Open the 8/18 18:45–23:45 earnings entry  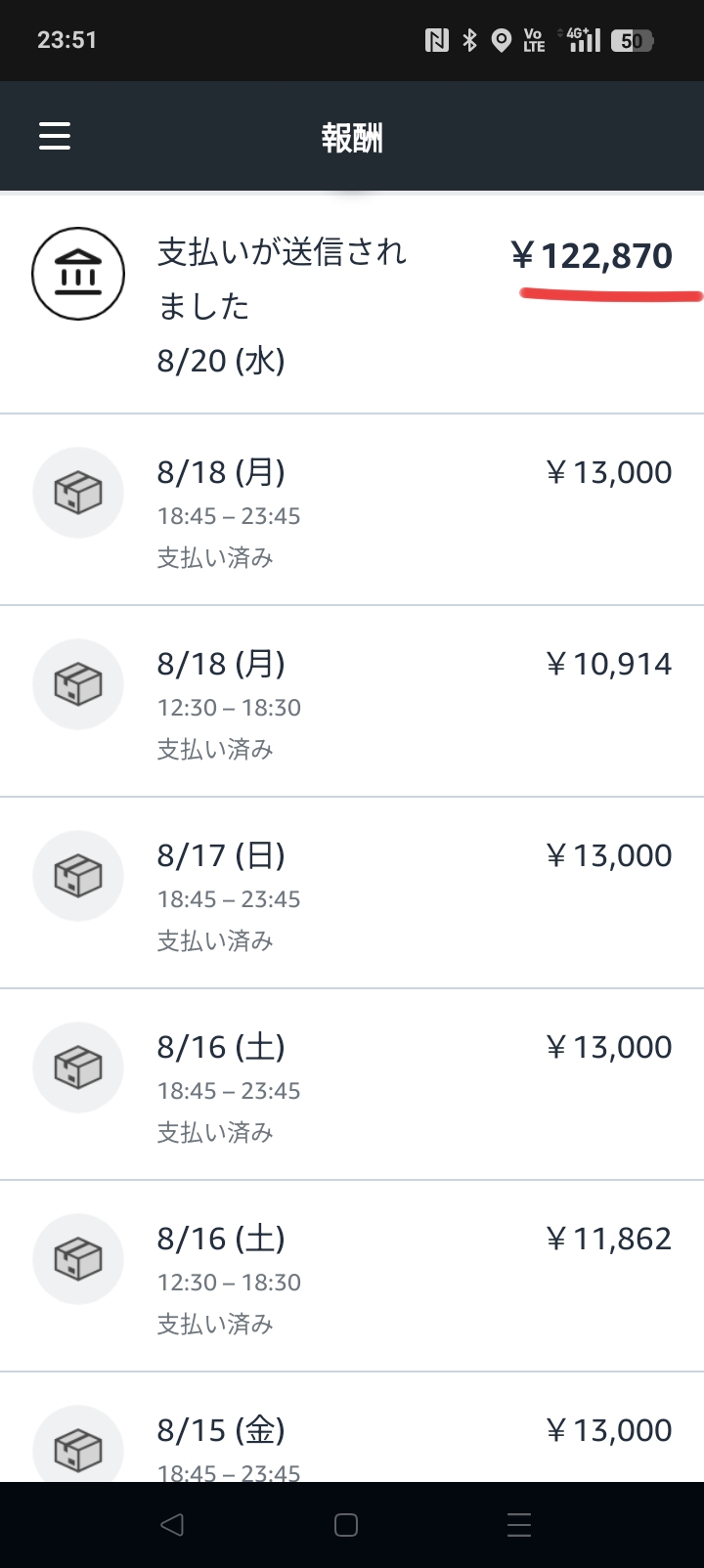click(x=352, y=509)
